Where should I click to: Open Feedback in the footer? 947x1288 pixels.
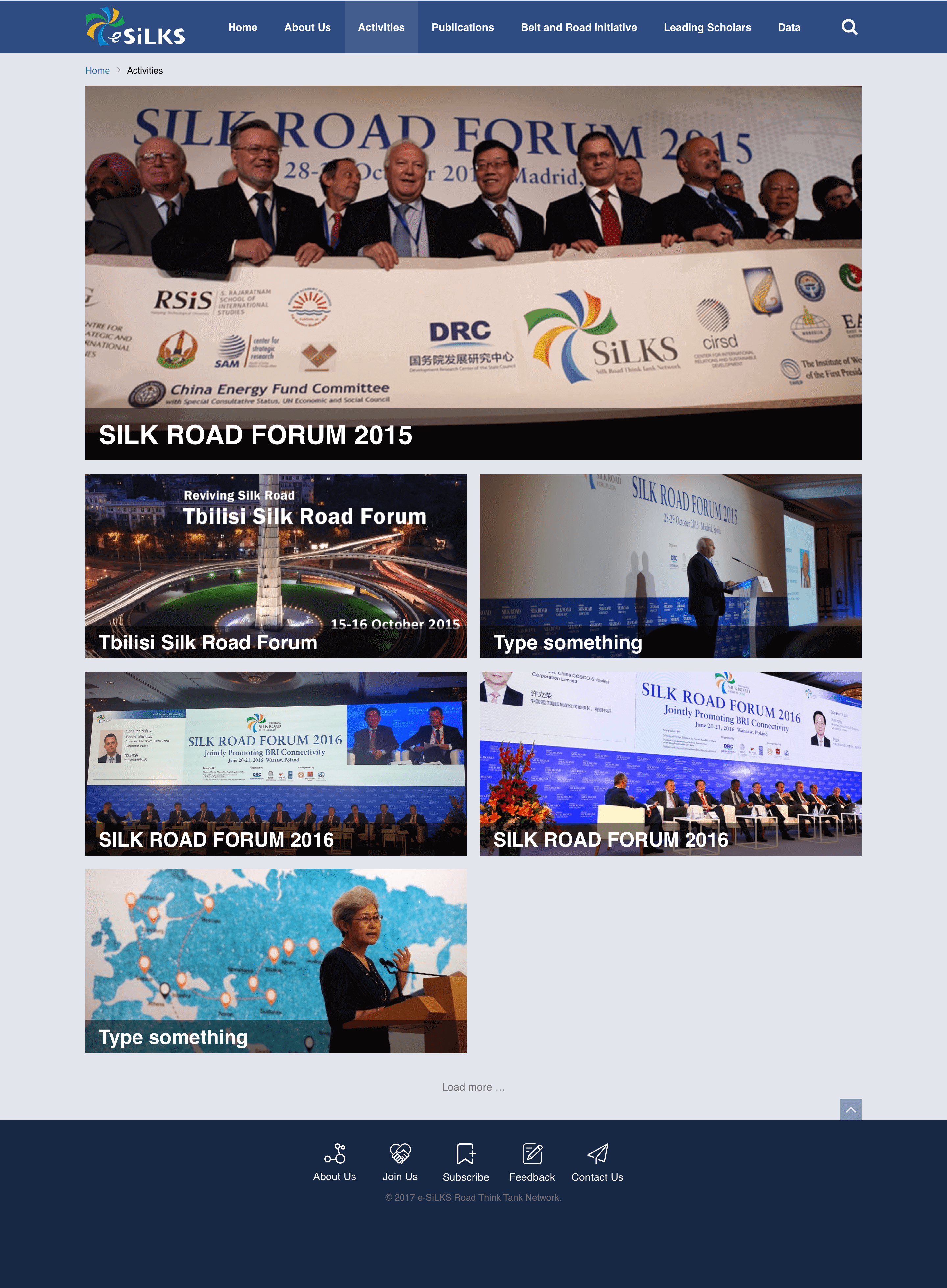pos(531,1162)
